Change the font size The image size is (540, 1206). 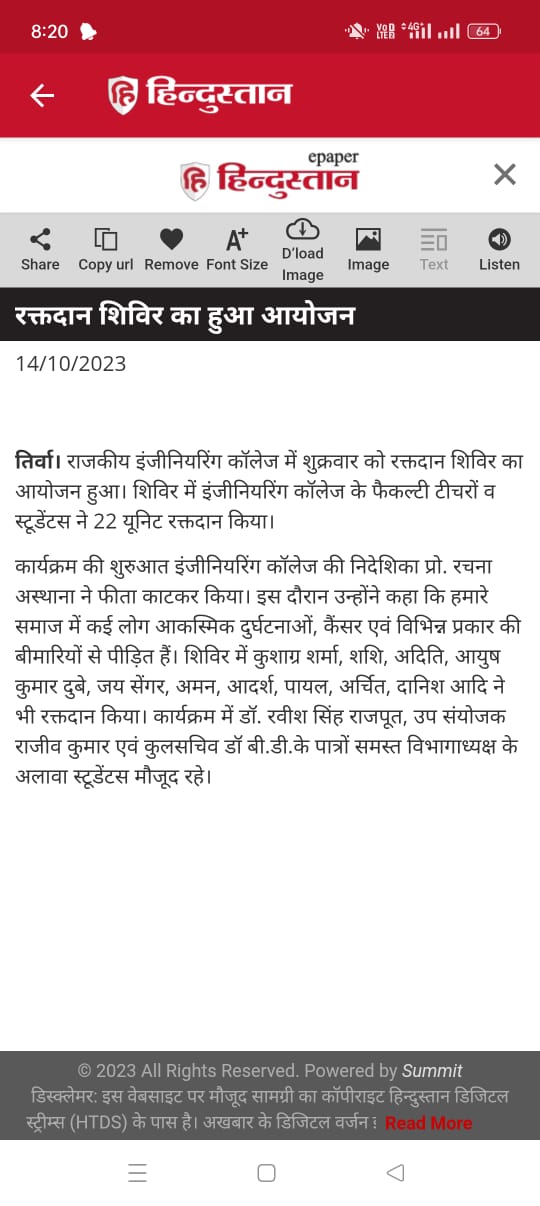237,250
